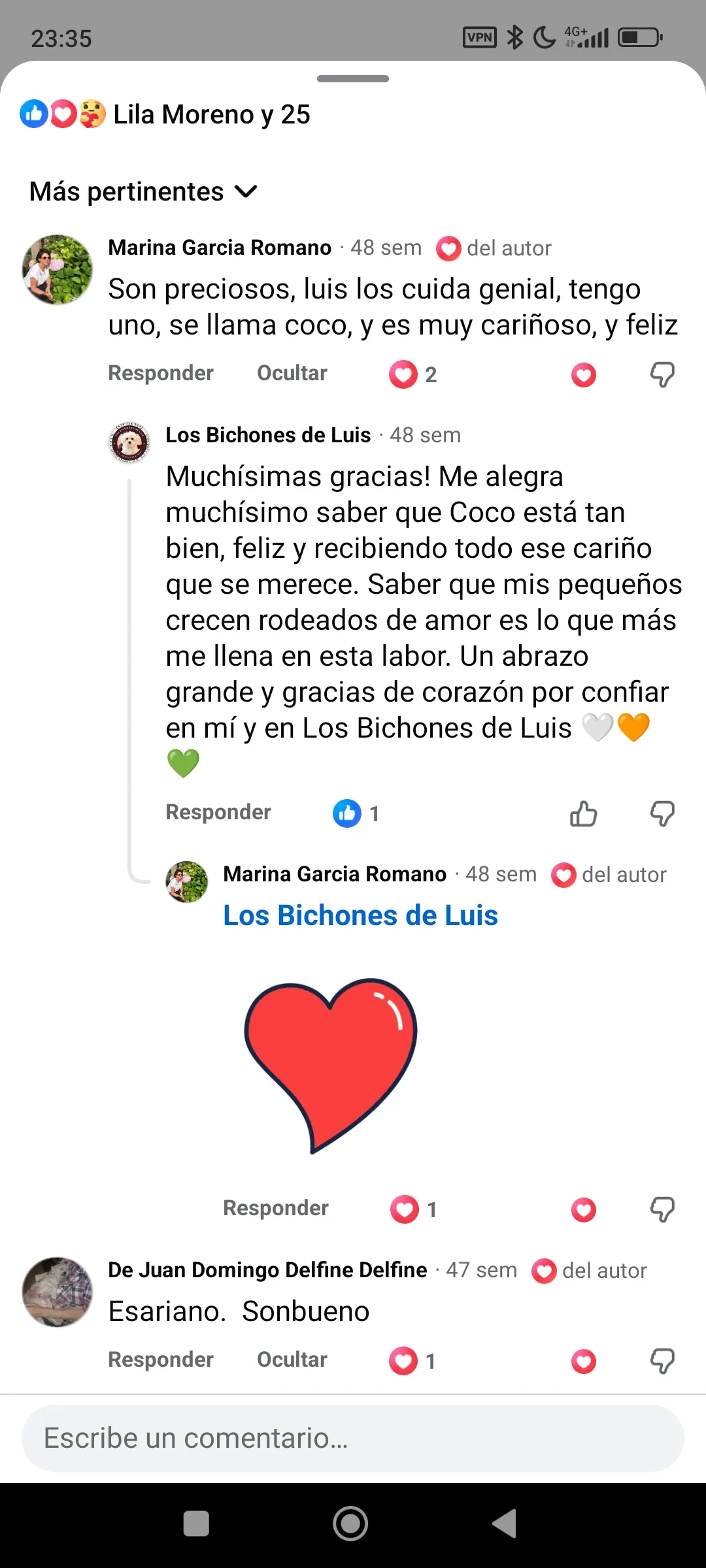
Task: Like the Los Bichones de Luis reply
Action: pos(584,814)
